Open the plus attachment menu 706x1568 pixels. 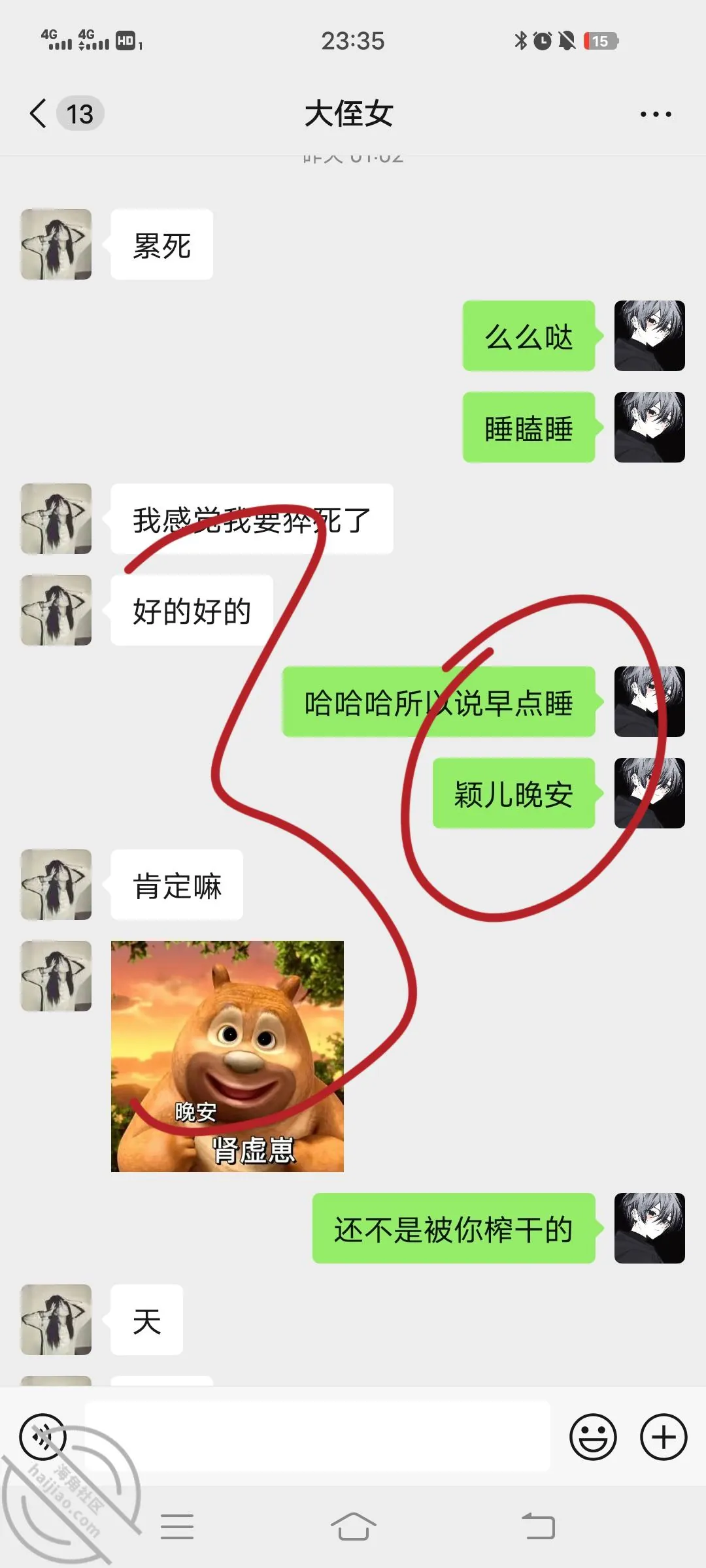coord(664,1437)
